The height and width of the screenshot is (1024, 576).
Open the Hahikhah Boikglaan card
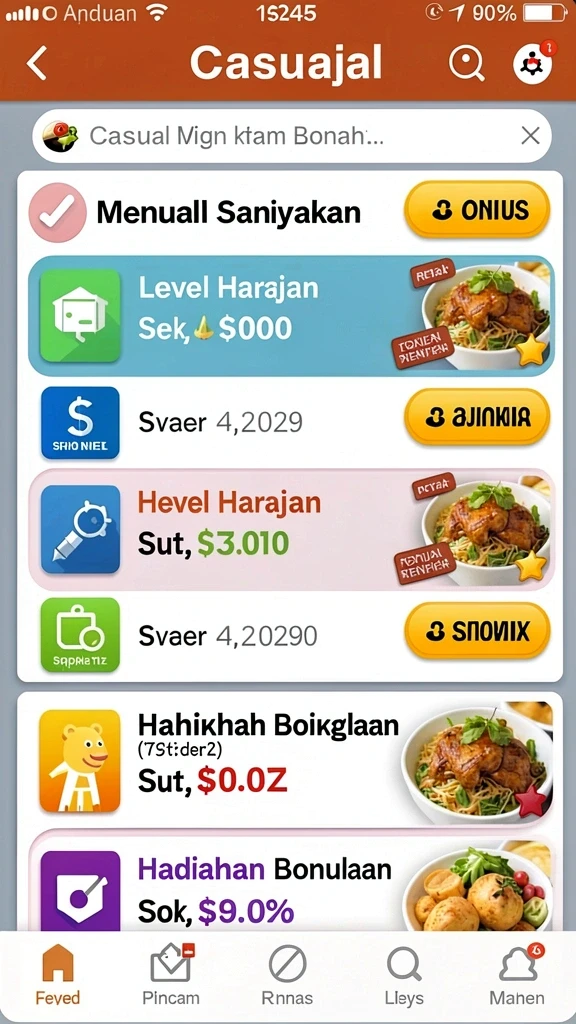[291, 760]
